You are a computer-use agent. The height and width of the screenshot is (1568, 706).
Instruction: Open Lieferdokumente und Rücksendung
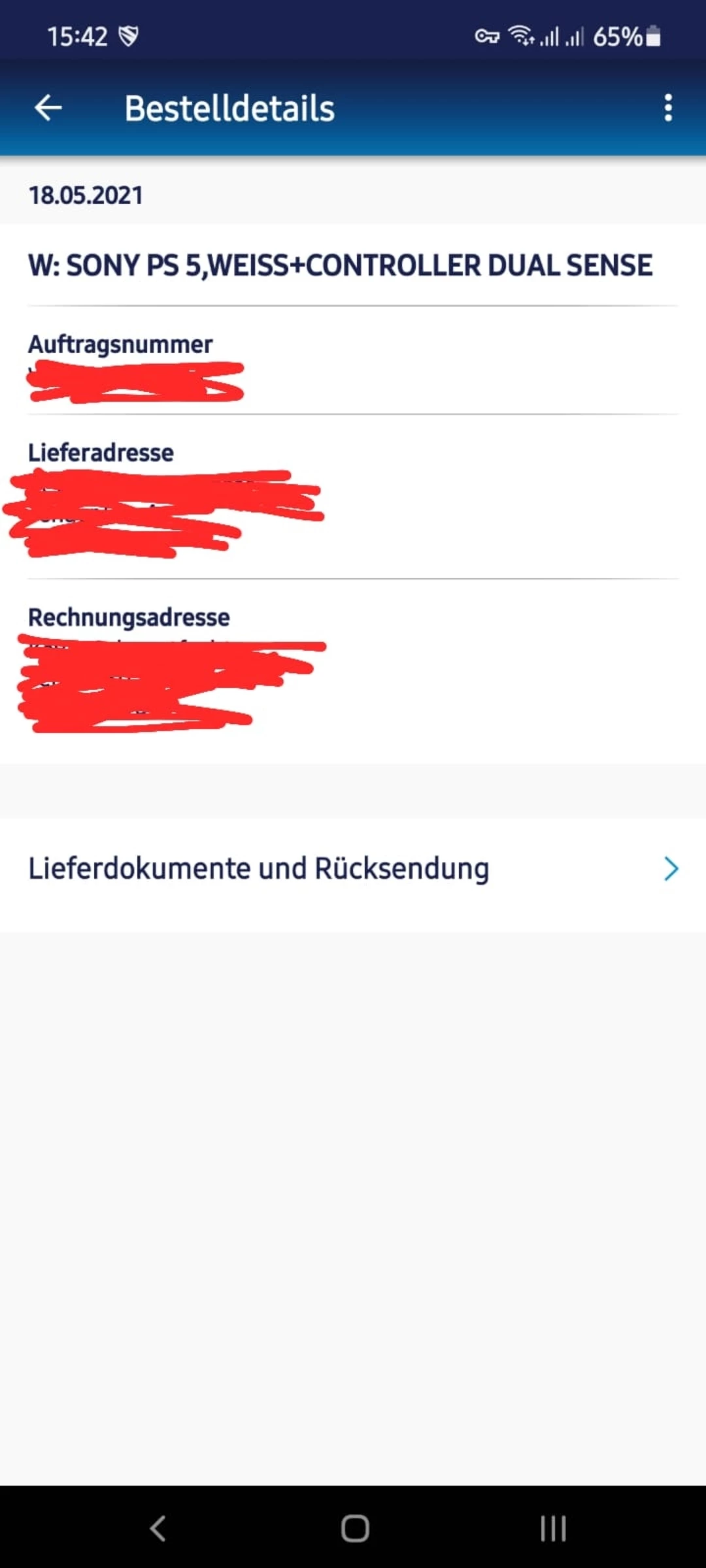click(x=353, y=869)
